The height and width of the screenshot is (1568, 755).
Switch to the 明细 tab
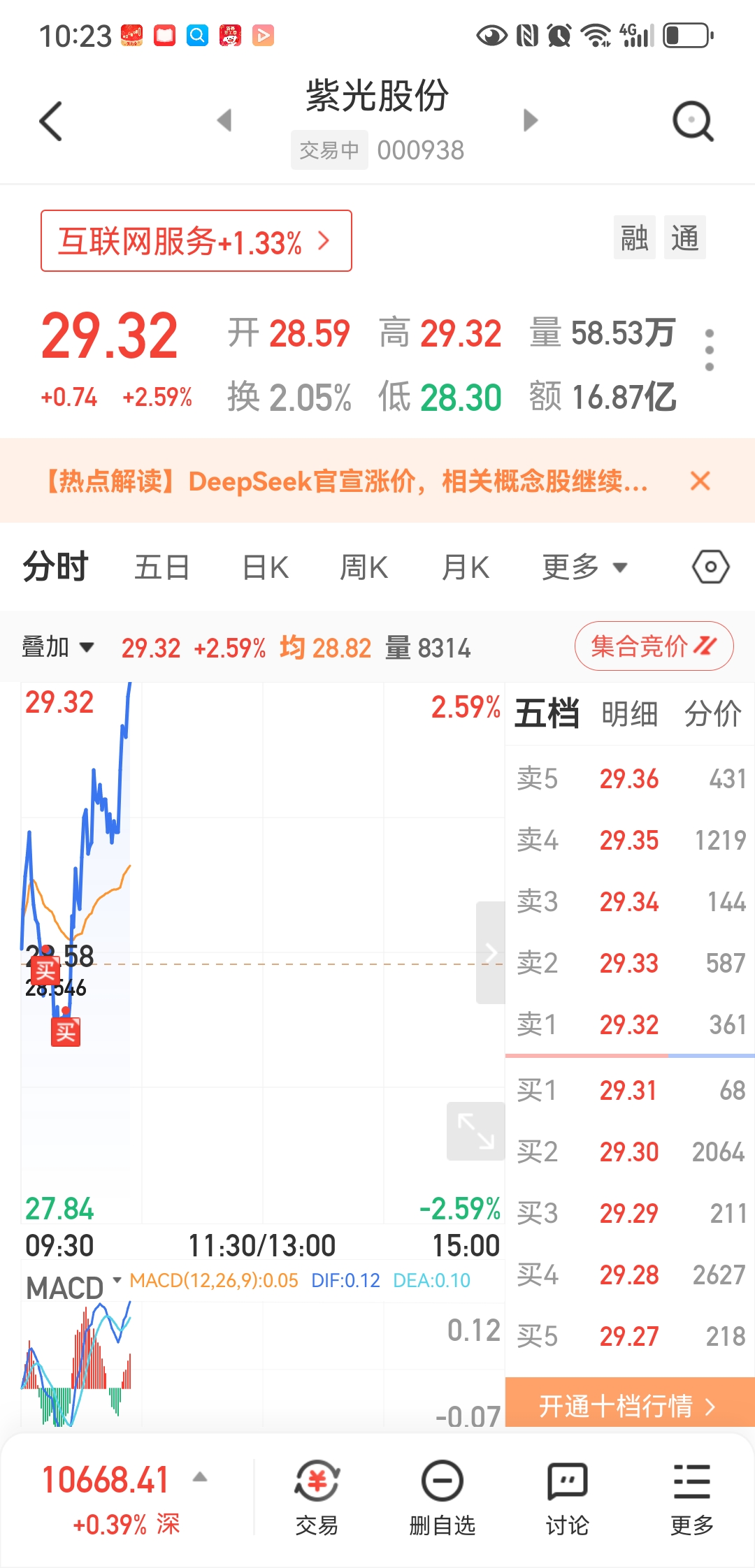(629, 714)
